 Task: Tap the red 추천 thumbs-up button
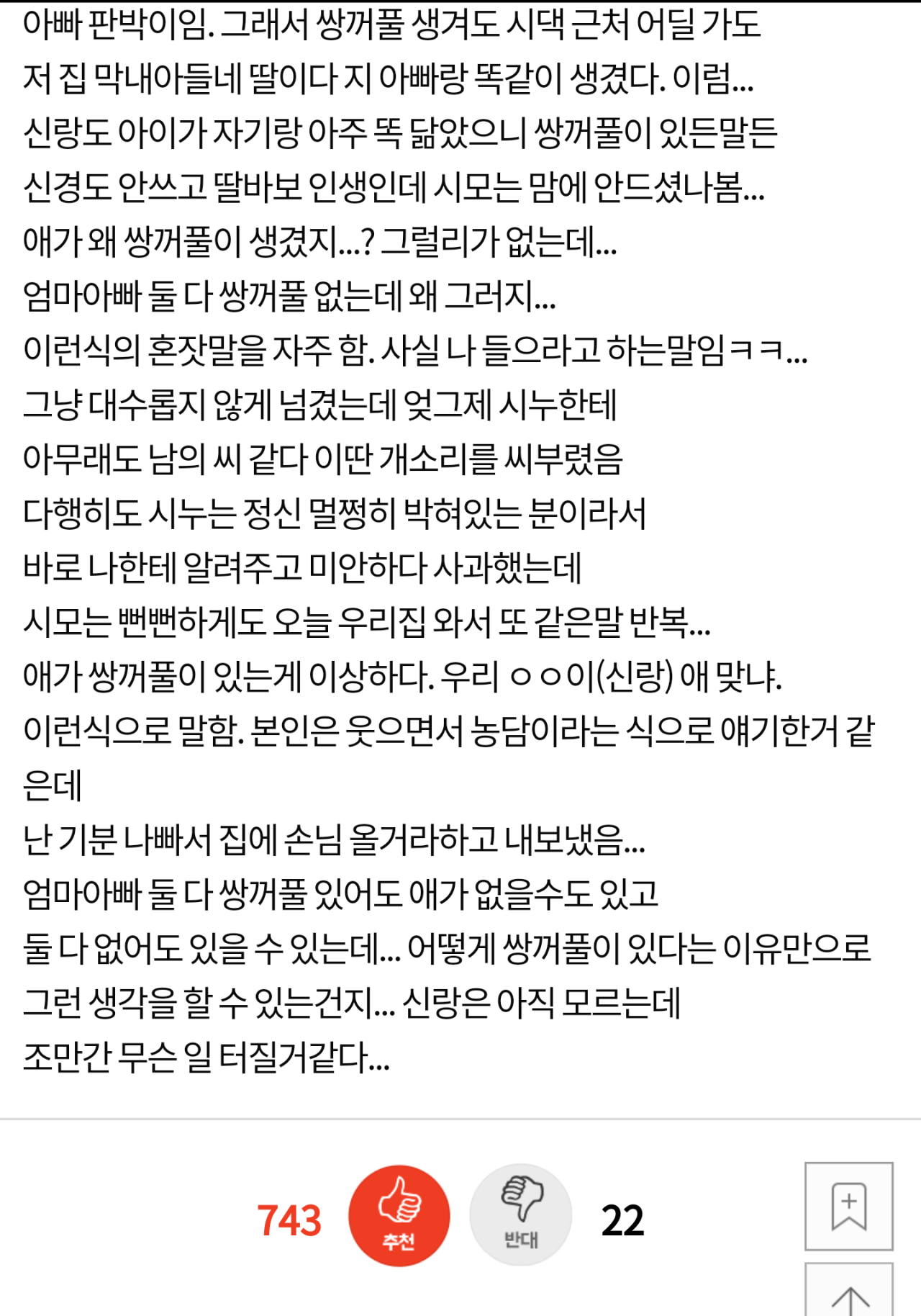click(x=399, y=1215)
